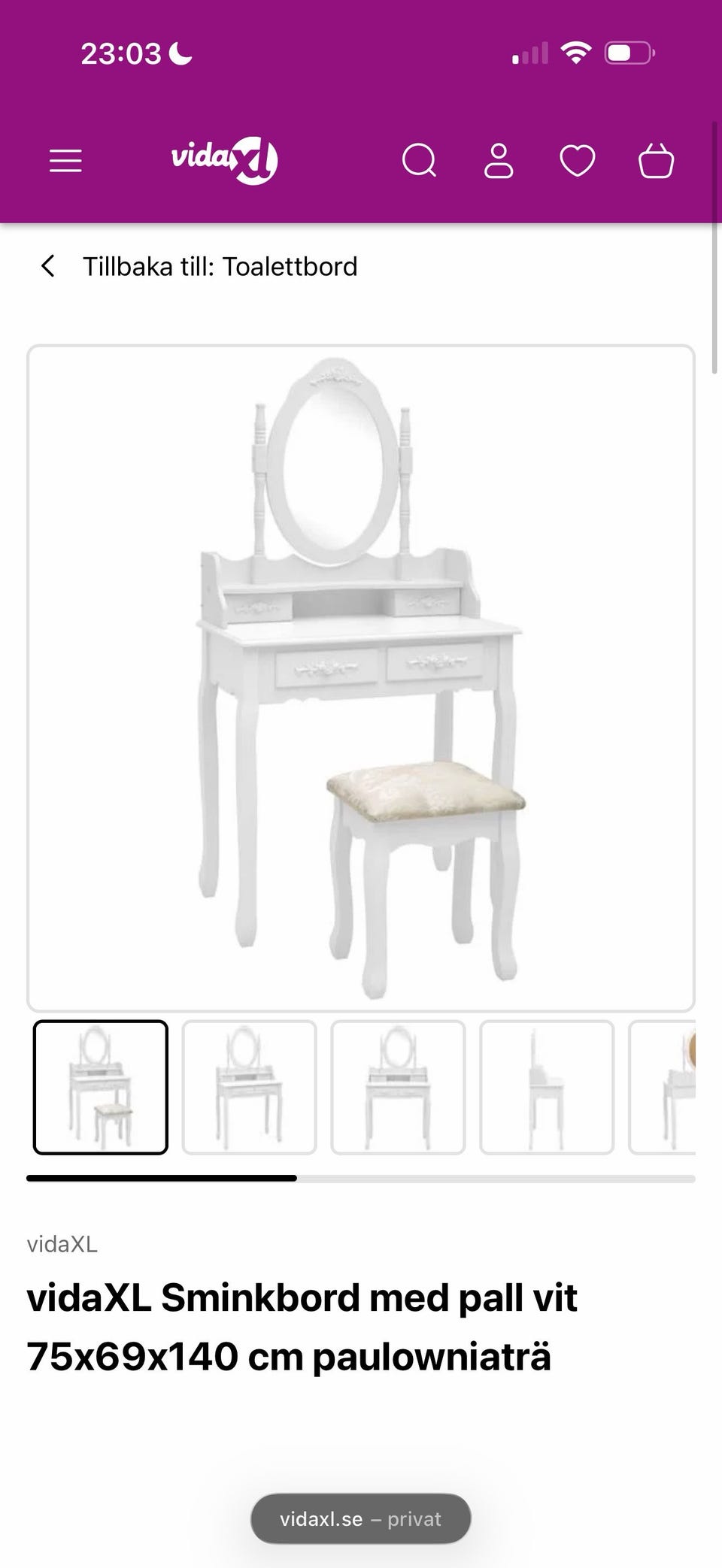Select first thumbnail with table and stool
722x1568 pixels.
click(x=101, y=1087)
